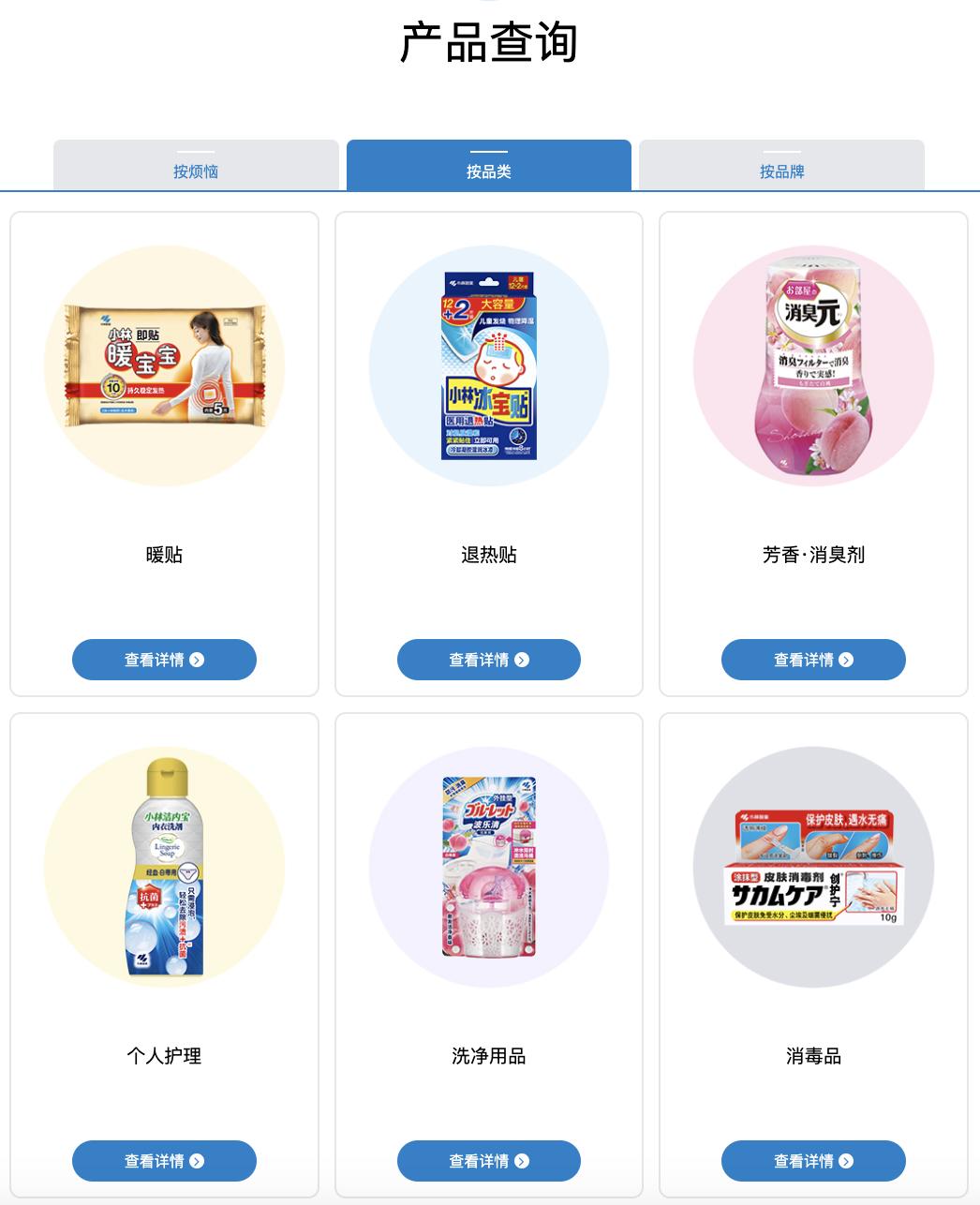Viewport: 980px width, 1205px height.
Task: View details for 消毒品
Action: 813,1161
